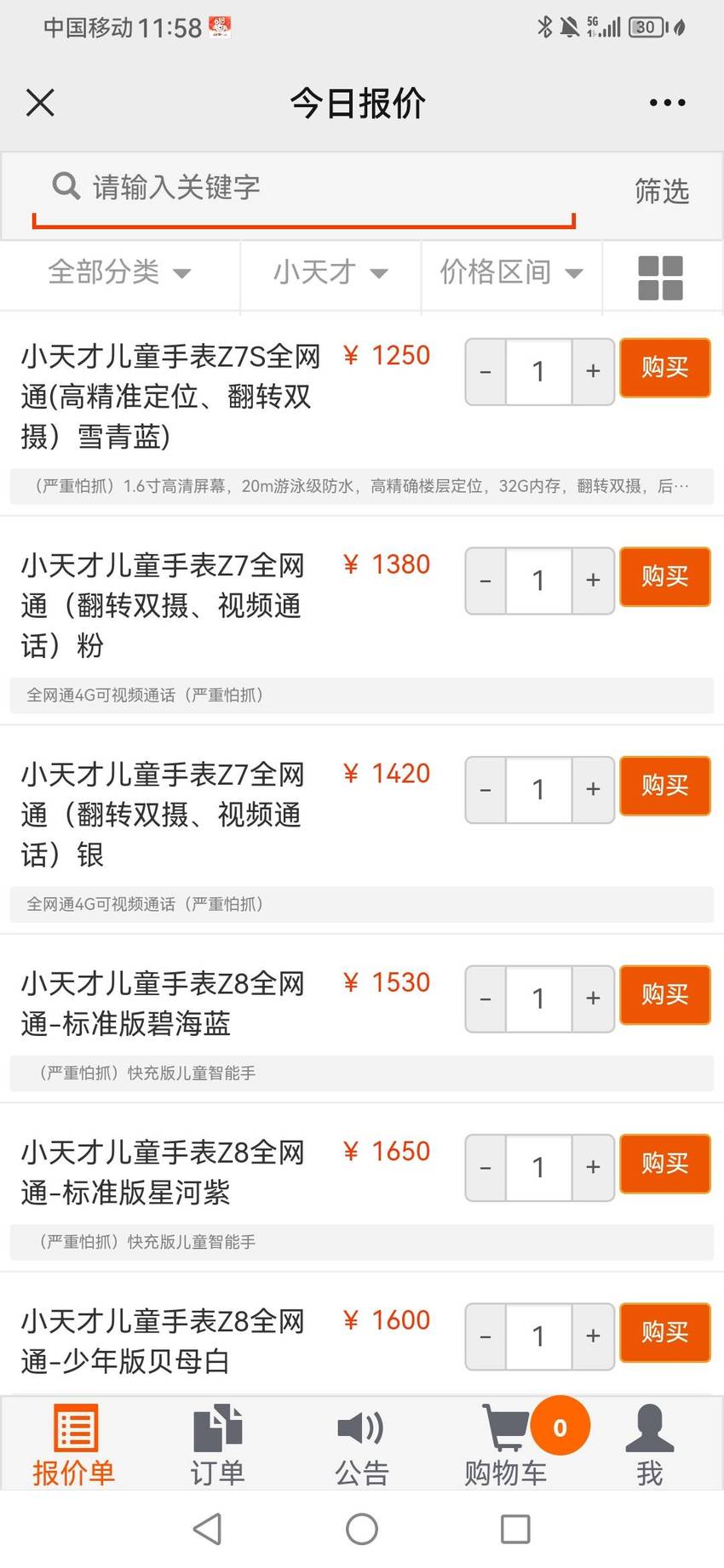Viewport: 724px width, 1568px height.
Task: Tap the system back navigation button
Action: click(x=208, y=1529)
